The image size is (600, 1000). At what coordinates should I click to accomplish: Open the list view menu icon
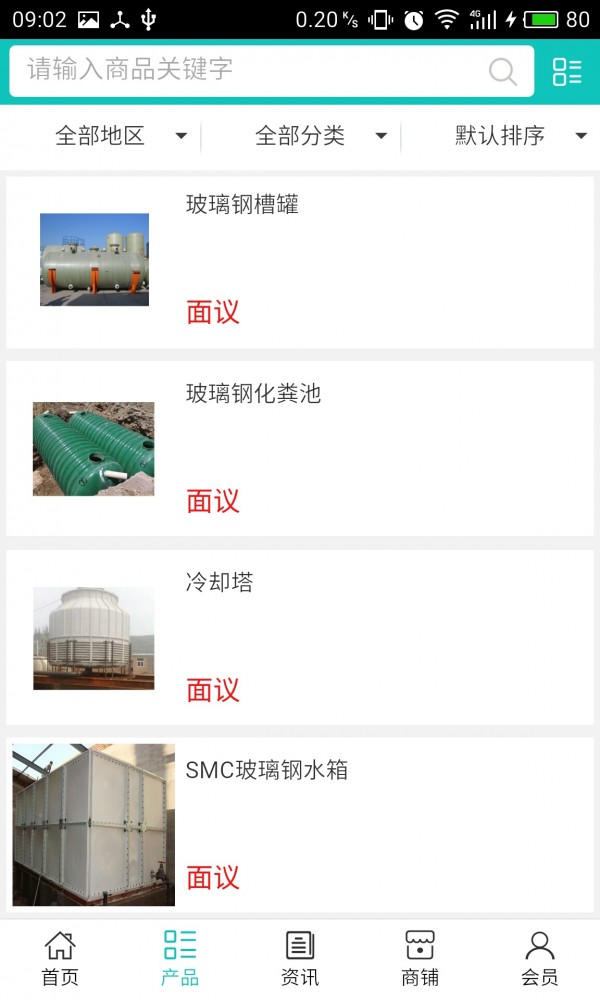[567, 71]
